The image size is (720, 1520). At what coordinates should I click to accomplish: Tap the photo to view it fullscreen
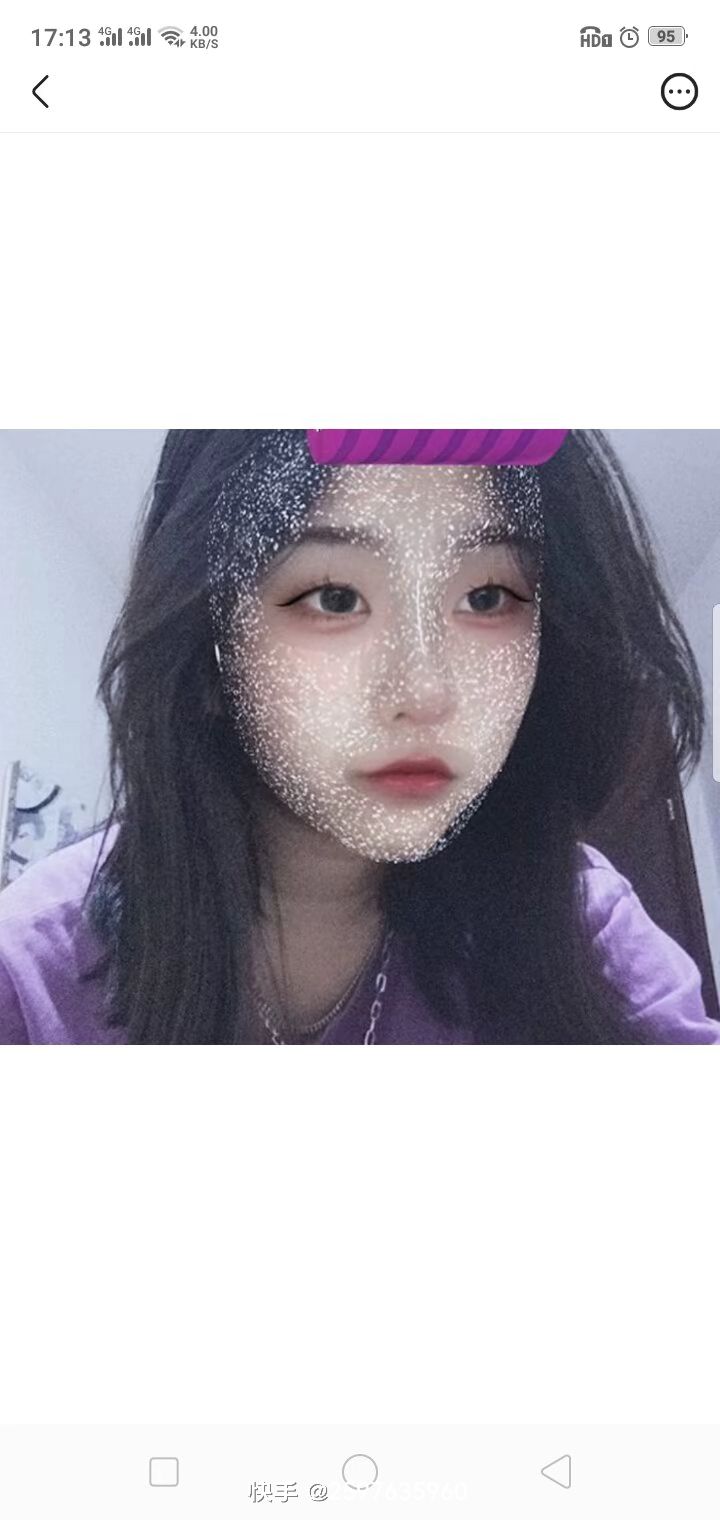(360, 737)
